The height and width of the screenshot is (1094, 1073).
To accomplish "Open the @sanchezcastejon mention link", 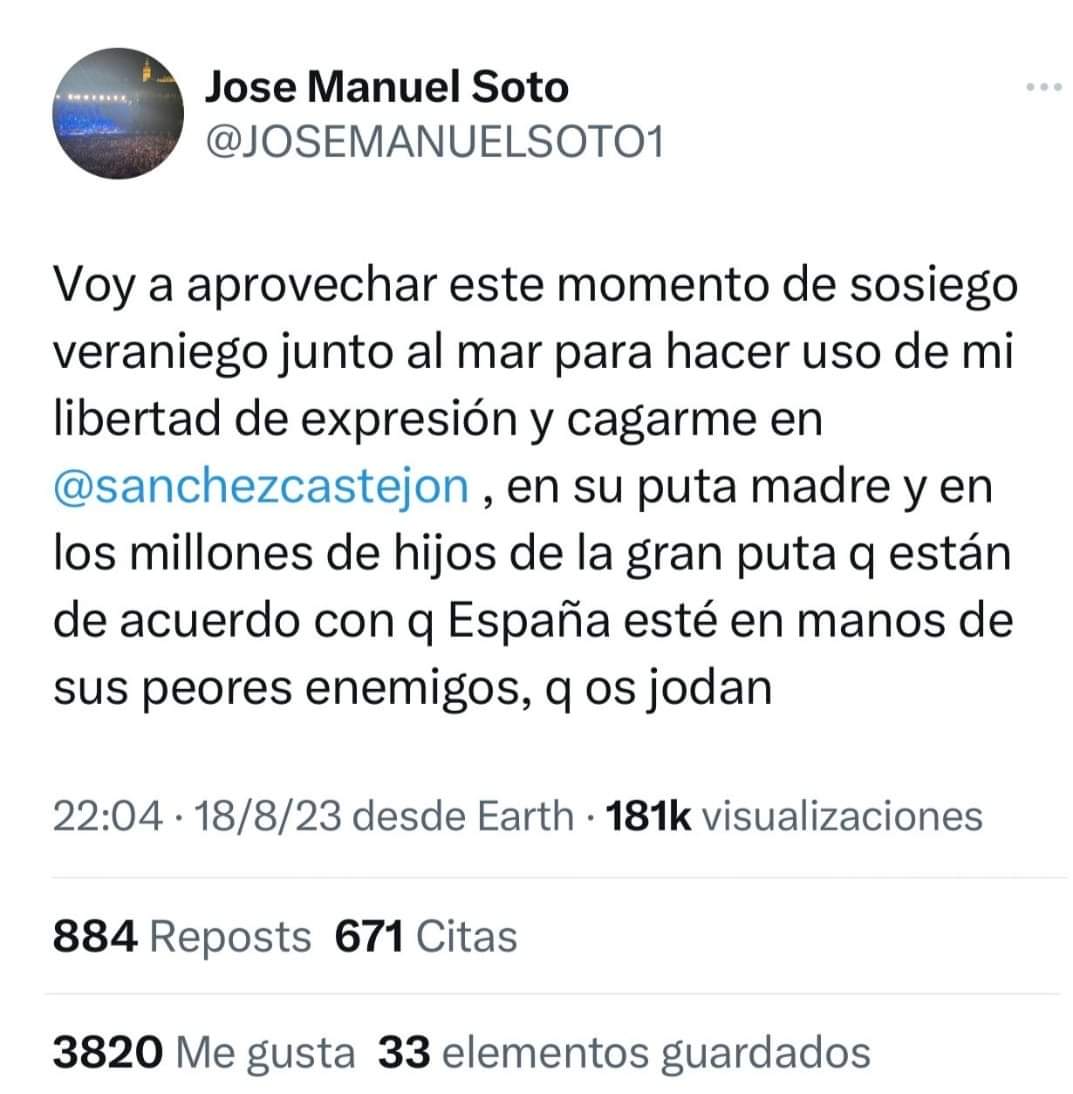I will pos(260,489).
